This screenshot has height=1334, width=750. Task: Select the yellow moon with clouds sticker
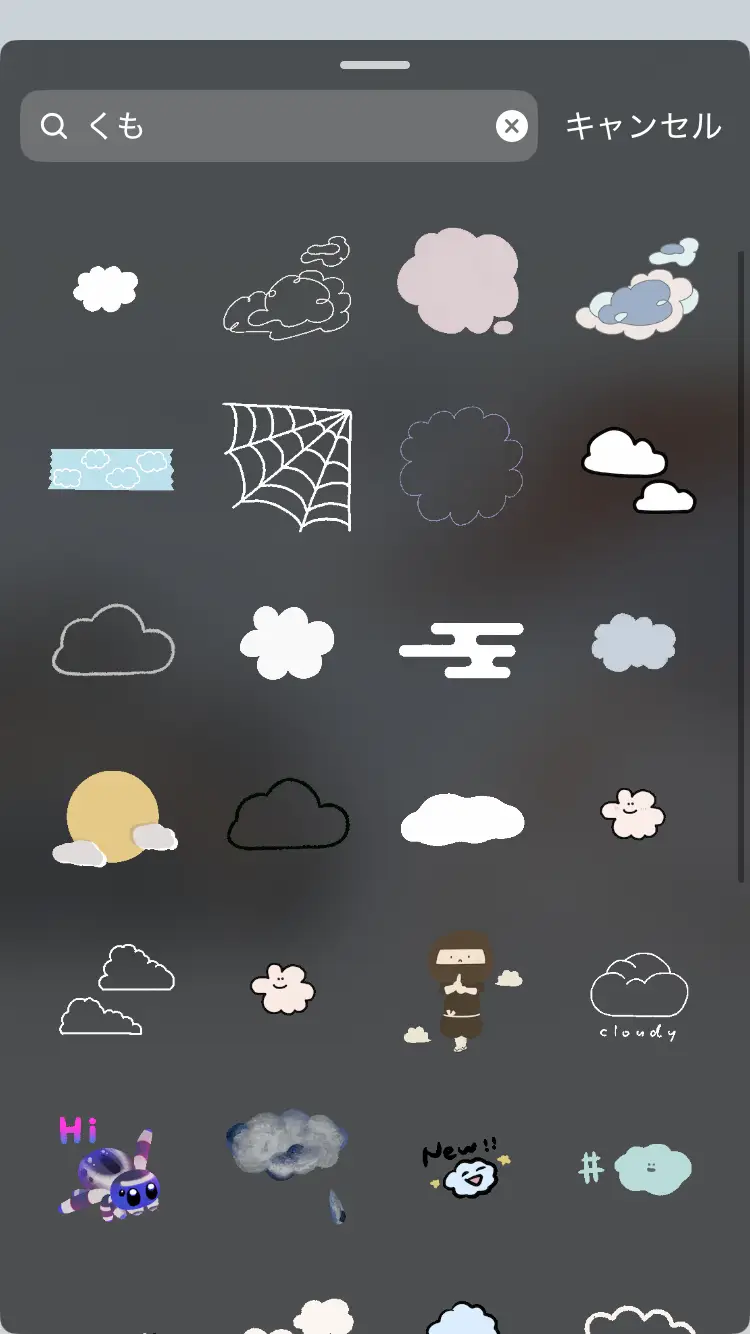tap(114, 818)
